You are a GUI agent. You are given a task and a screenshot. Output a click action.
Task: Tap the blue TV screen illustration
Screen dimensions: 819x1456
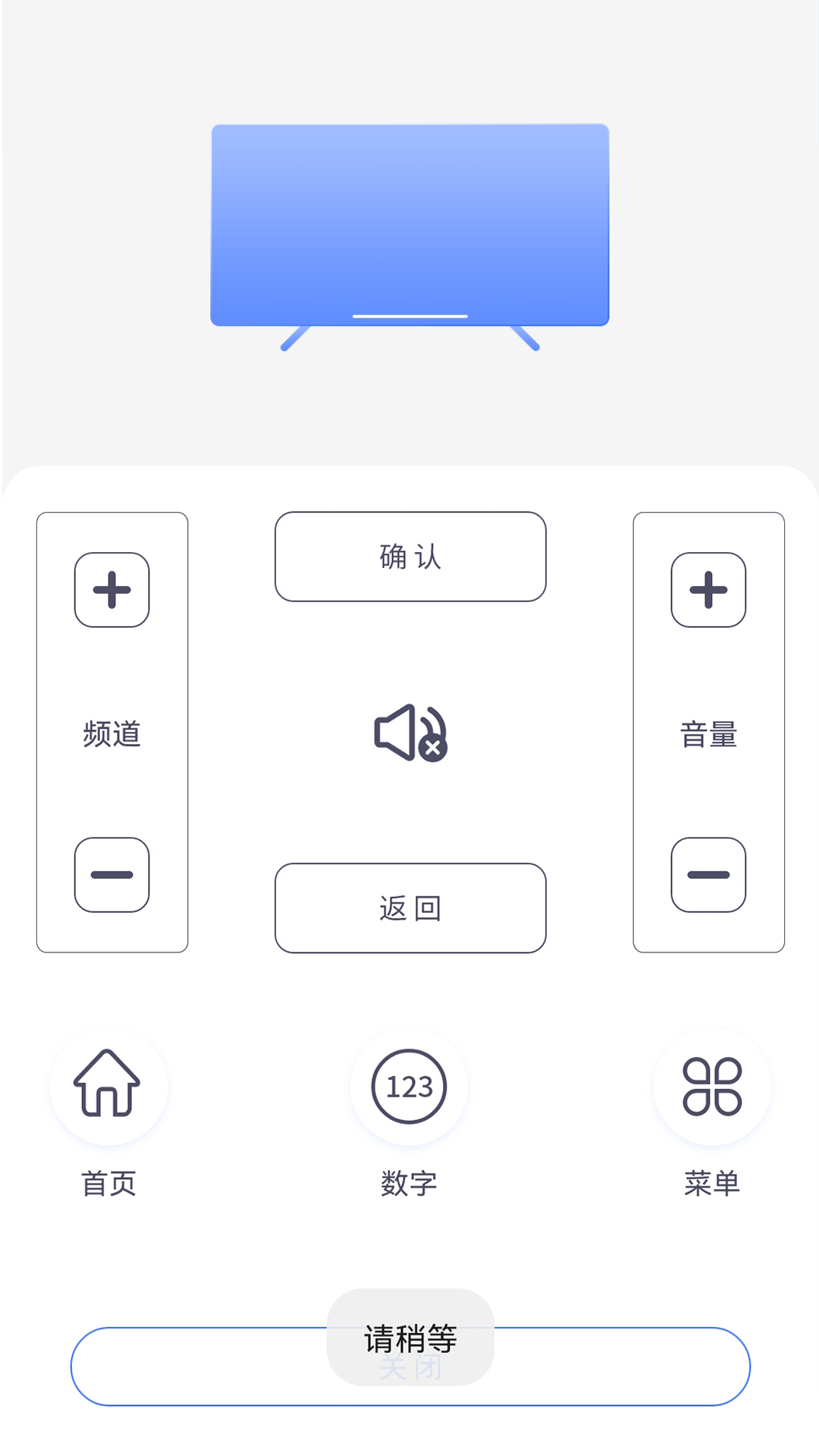click(x=409, y=224)
